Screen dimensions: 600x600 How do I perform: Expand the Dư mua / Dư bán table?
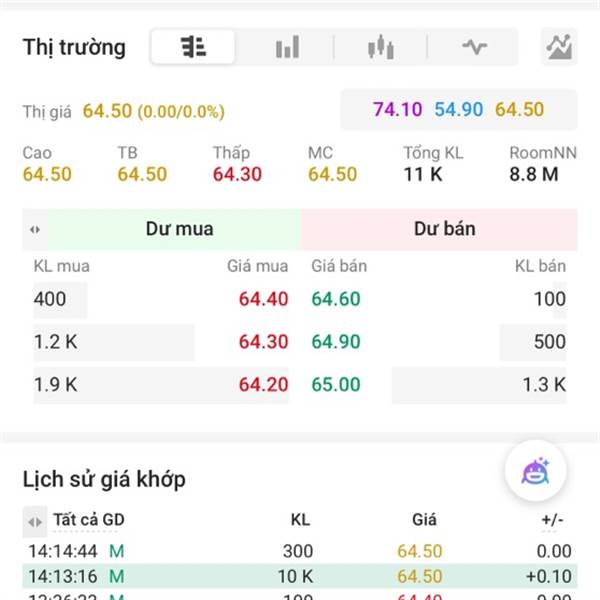tap(35, 229)
